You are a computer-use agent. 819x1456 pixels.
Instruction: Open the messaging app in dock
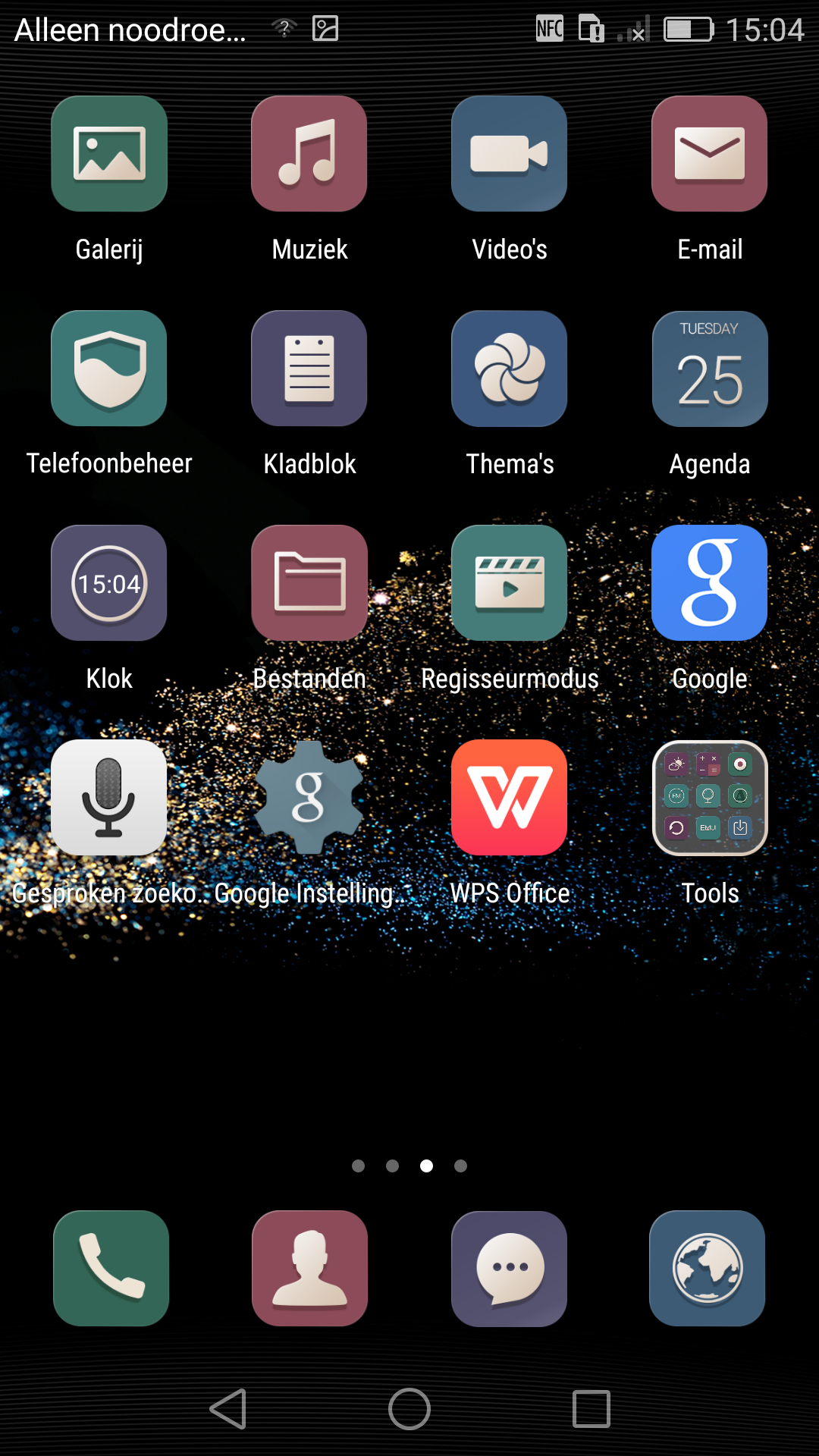click(x=510, y=1269)
